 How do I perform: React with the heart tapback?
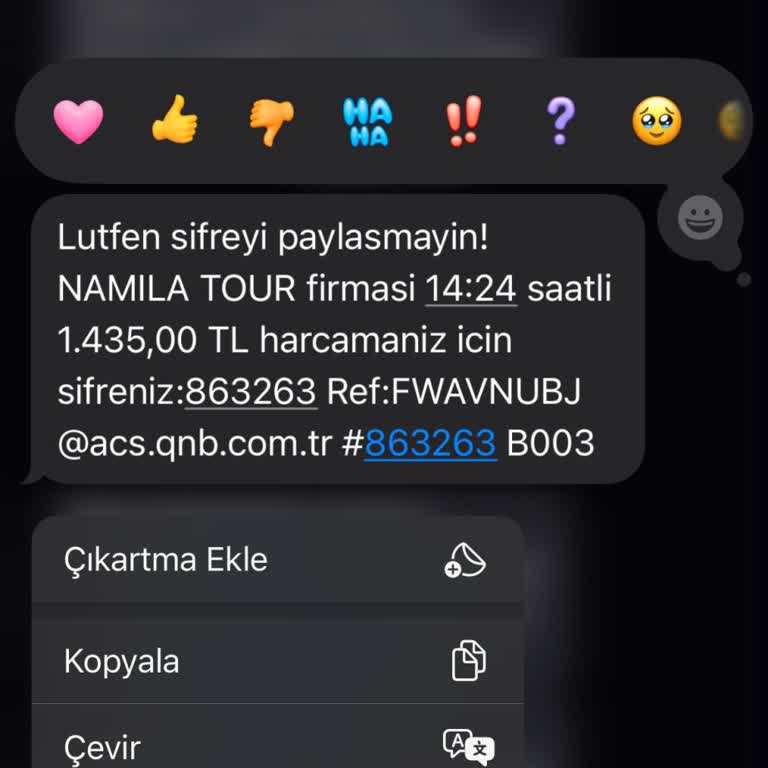pos(78,123)
